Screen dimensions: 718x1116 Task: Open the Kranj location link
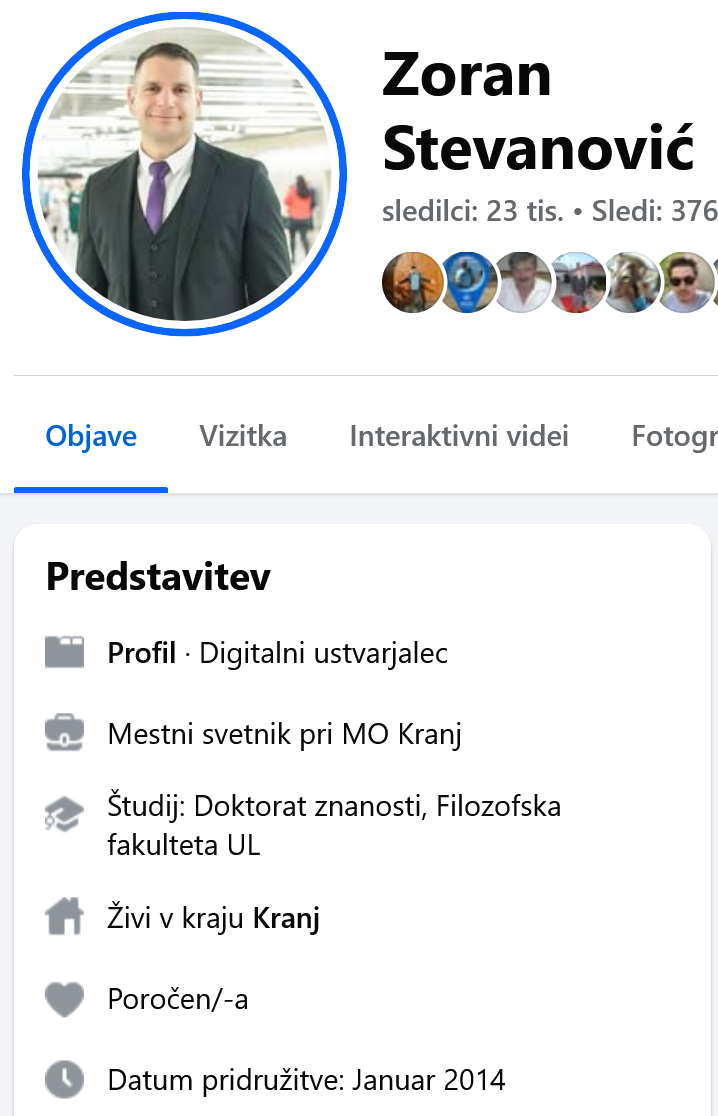286,918
